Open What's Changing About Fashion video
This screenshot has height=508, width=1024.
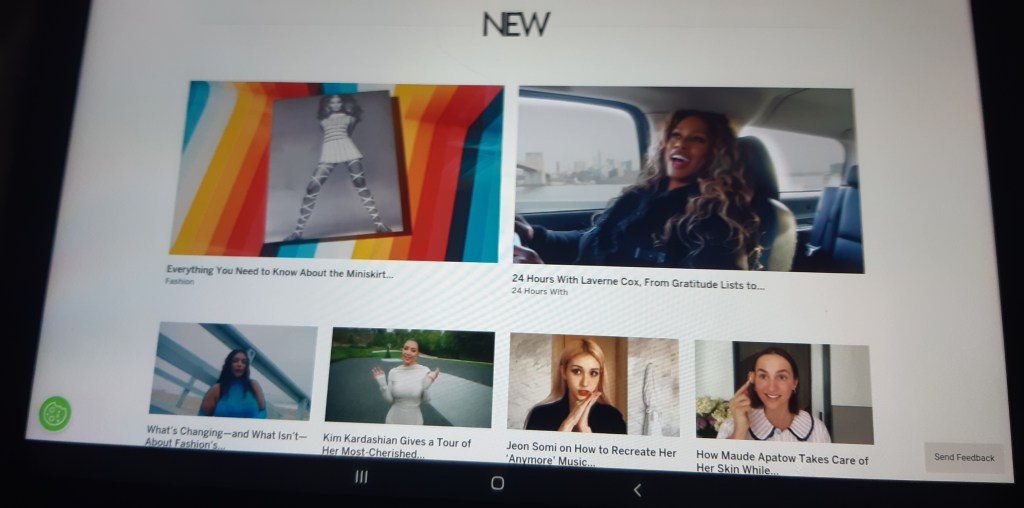pos(234,370)
